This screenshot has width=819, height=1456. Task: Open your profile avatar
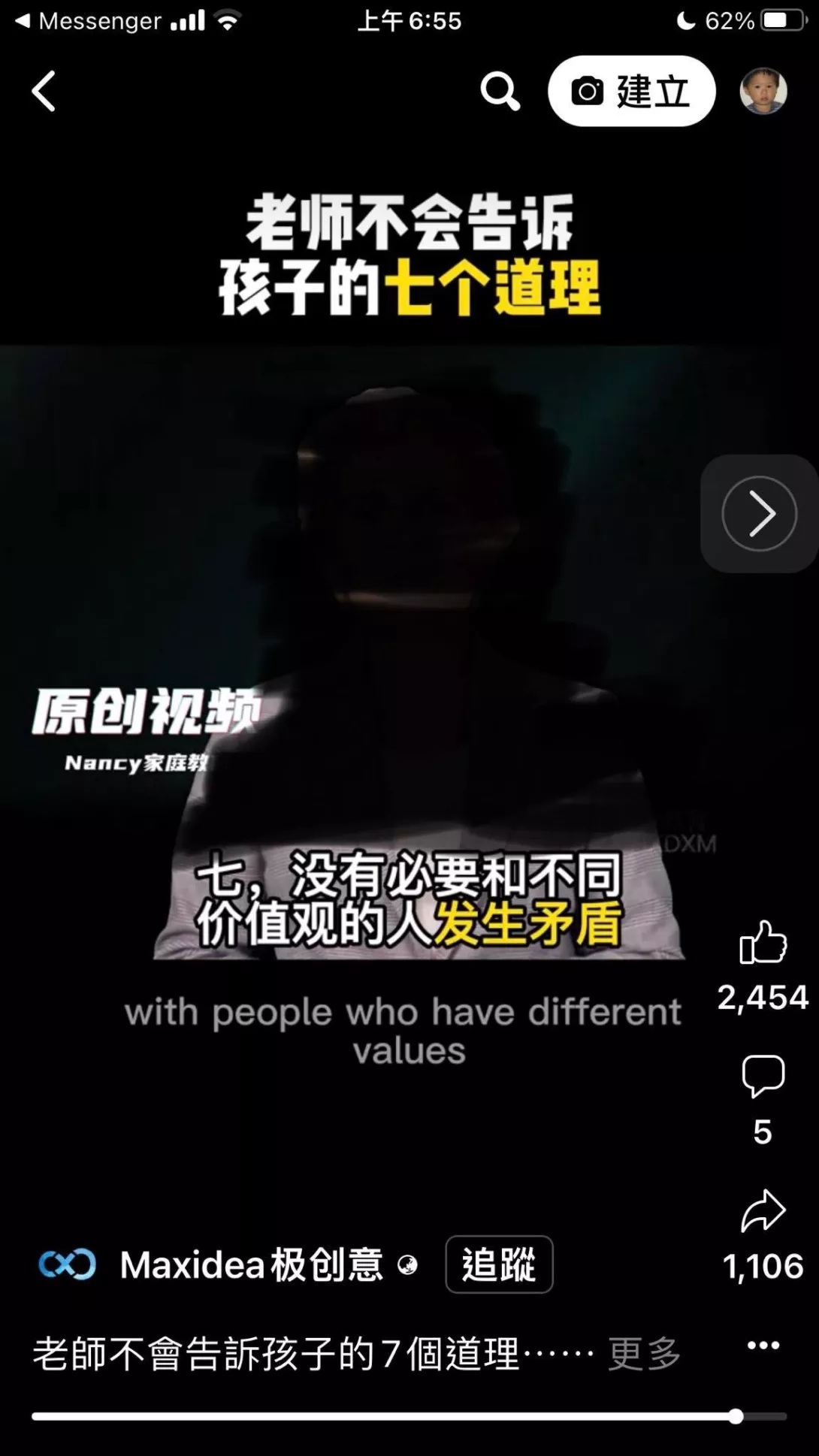(763, 92)
